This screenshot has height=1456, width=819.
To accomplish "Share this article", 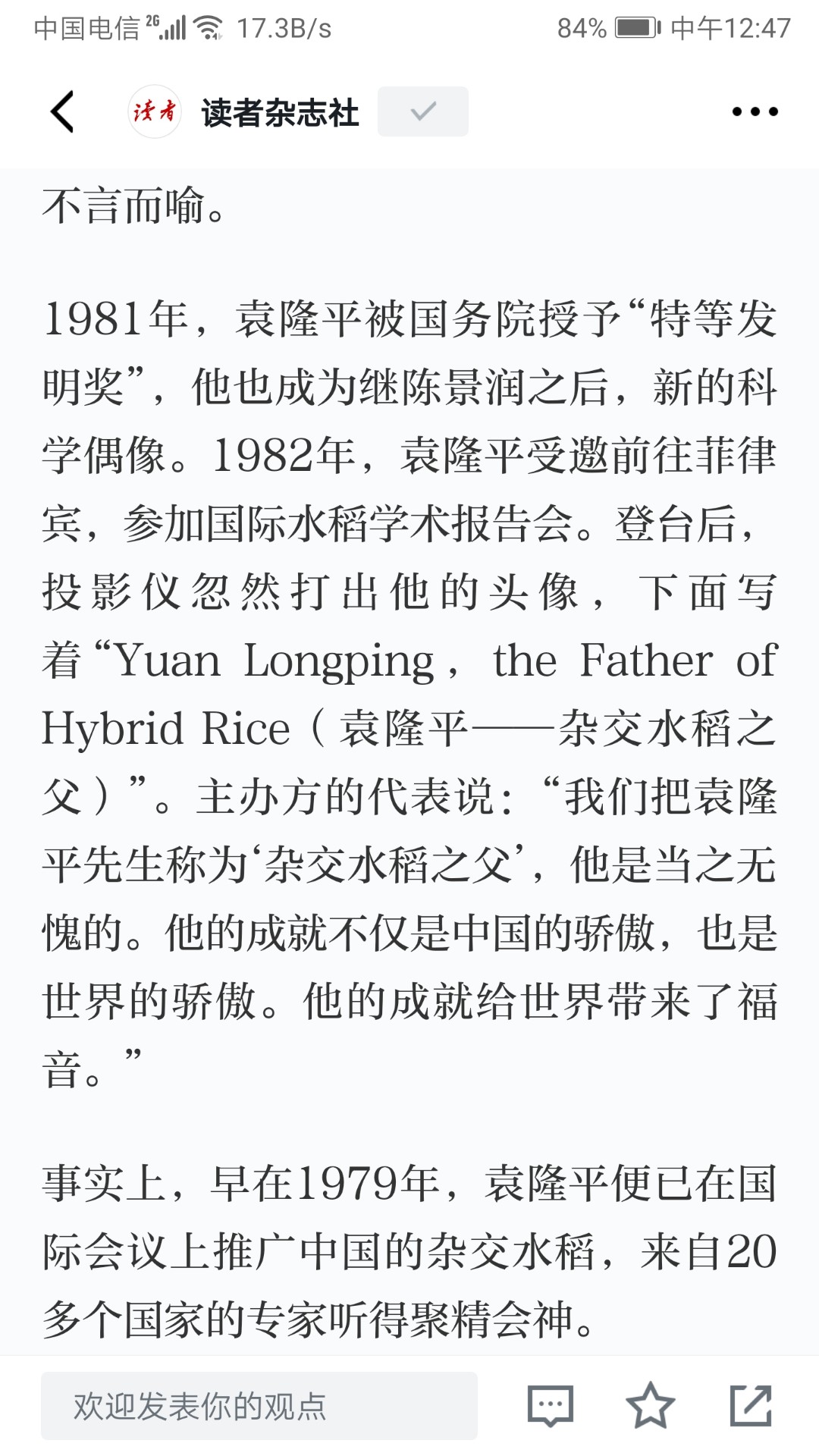I will [x=751, y=1406].
